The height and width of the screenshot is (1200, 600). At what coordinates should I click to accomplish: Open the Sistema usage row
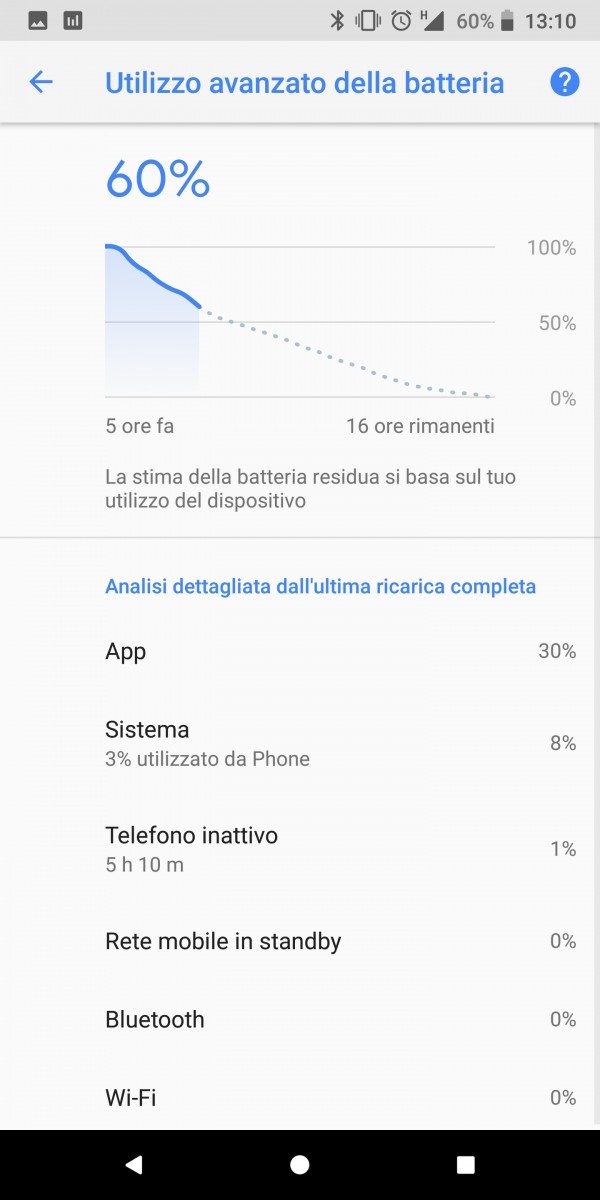[300, 743]
